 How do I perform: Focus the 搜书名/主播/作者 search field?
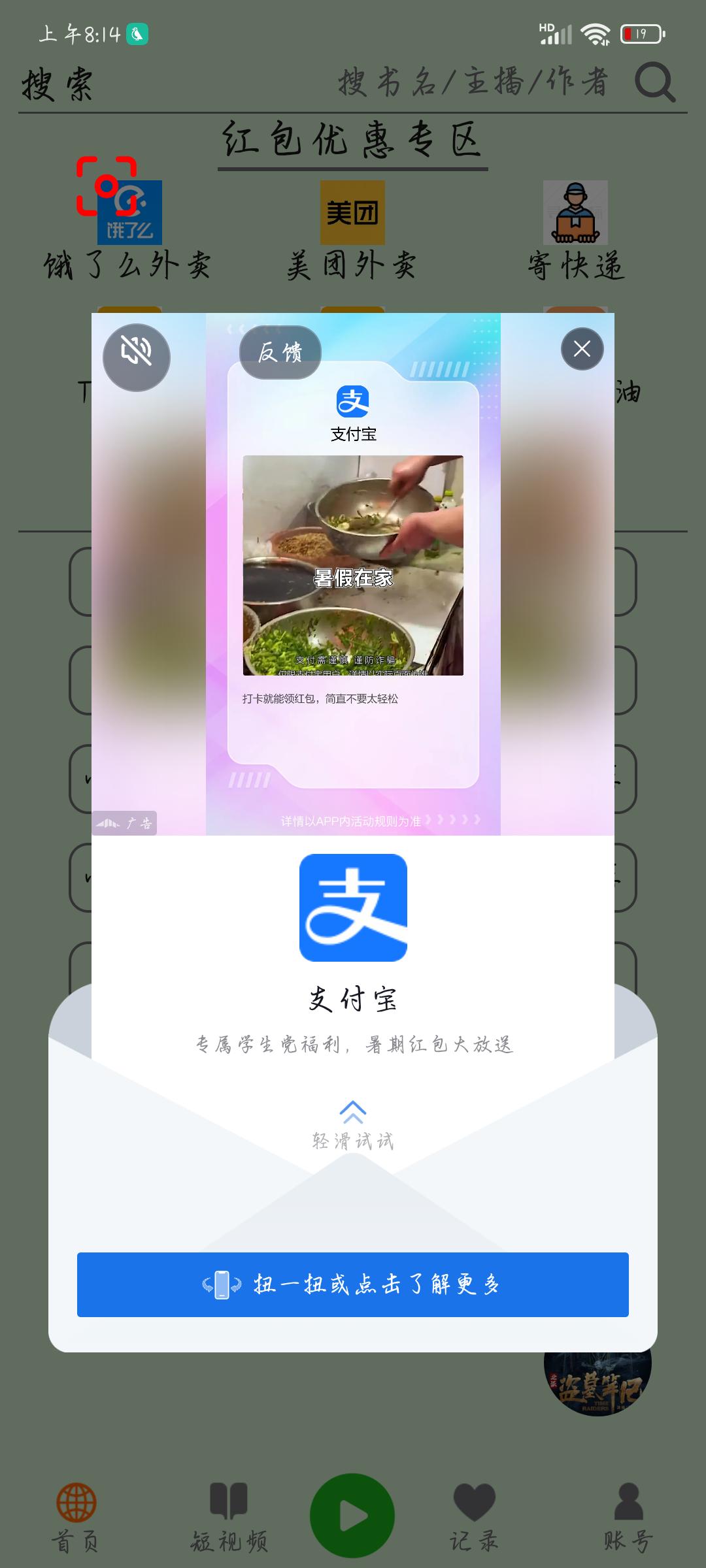[472, 83]
